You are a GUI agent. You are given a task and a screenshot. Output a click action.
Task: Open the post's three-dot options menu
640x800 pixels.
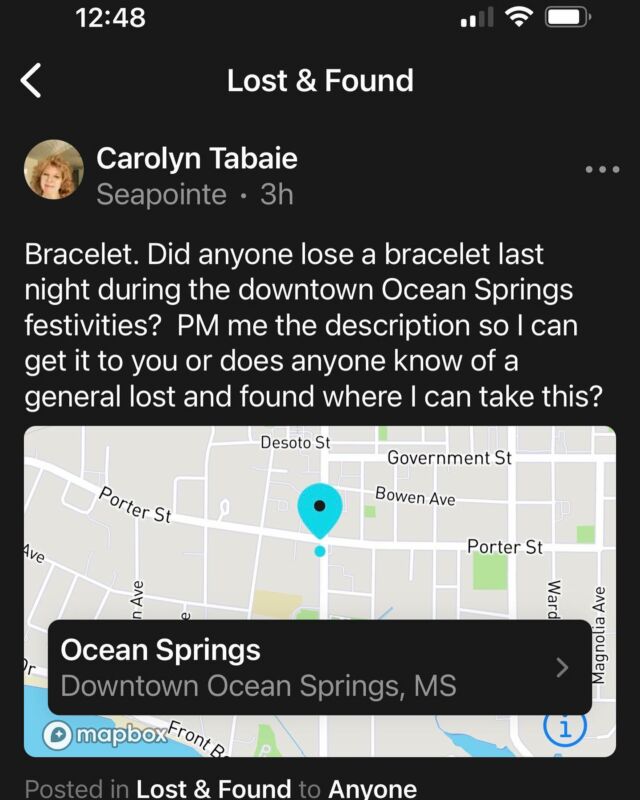pyautogui.click(x=602, y=170)
